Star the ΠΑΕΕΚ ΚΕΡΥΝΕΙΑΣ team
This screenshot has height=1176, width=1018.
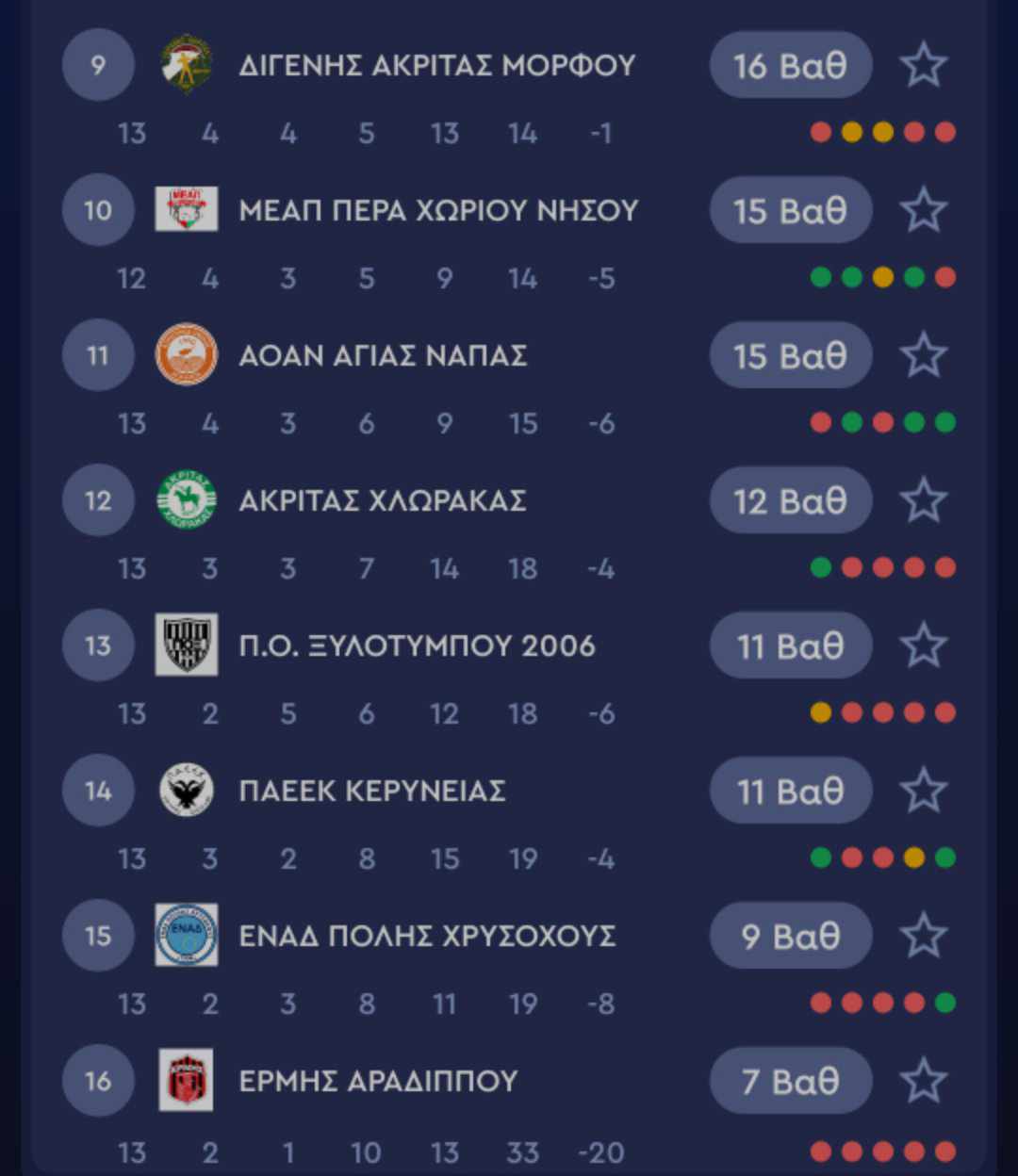[x=923, y=791]
